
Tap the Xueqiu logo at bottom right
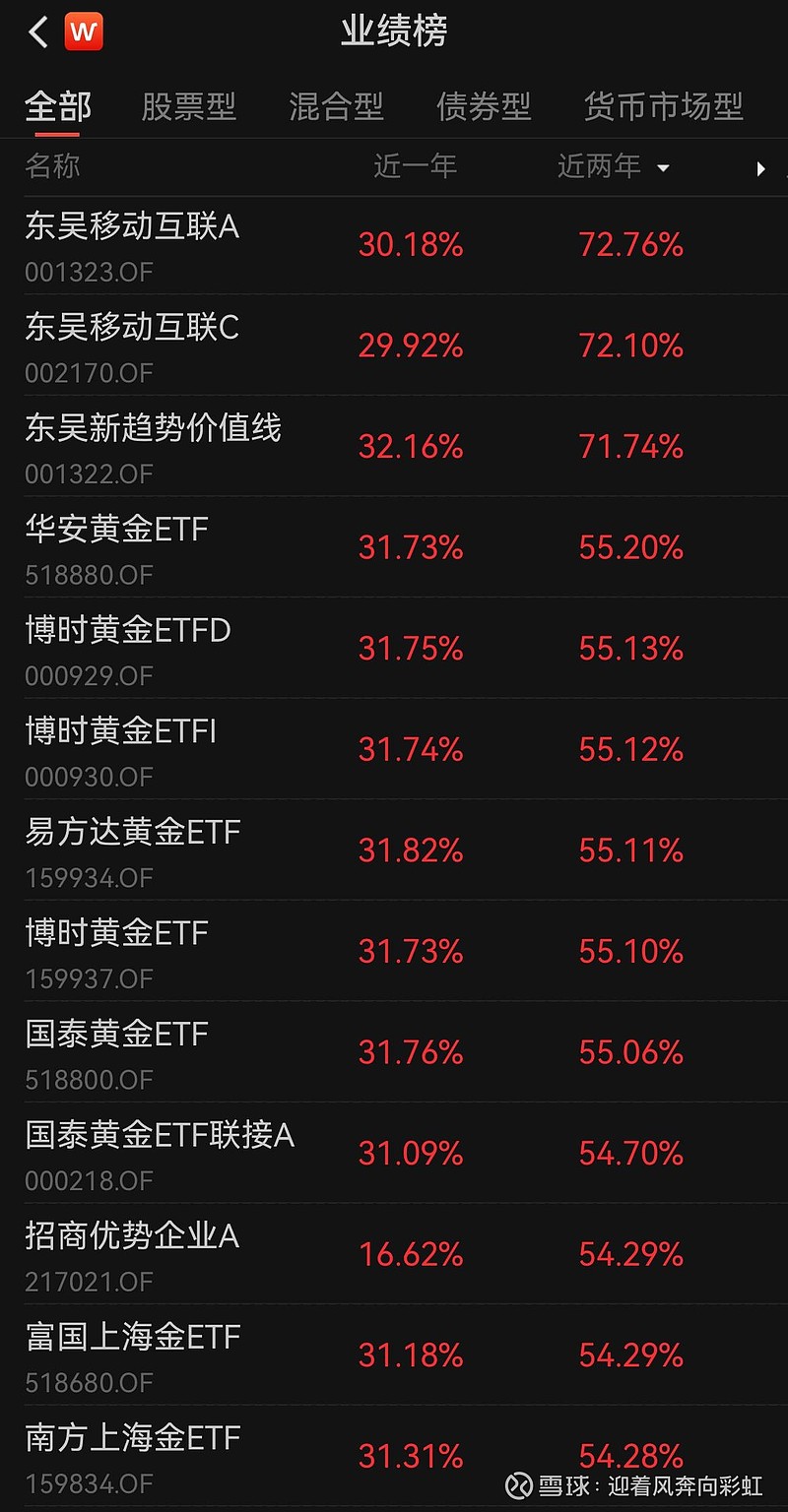[x=517, y=1484]
